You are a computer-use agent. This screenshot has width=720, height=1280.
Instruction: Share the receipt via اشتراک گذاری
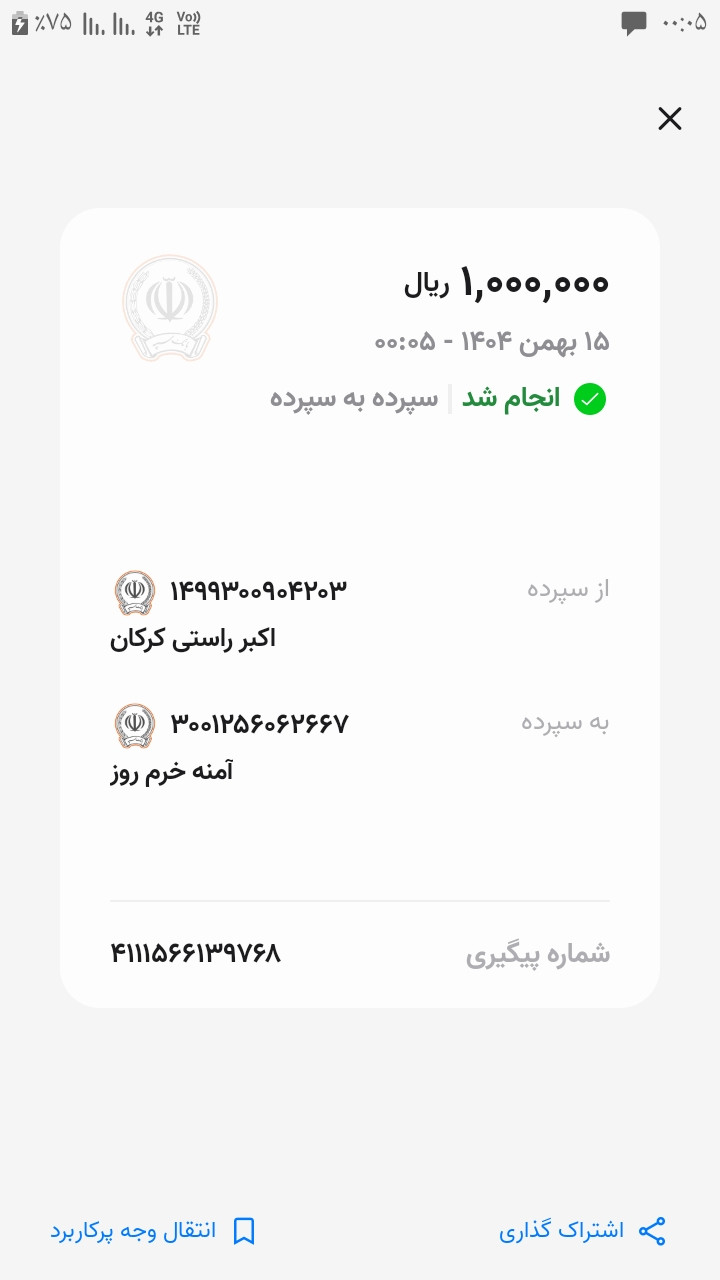(583, 1231)
